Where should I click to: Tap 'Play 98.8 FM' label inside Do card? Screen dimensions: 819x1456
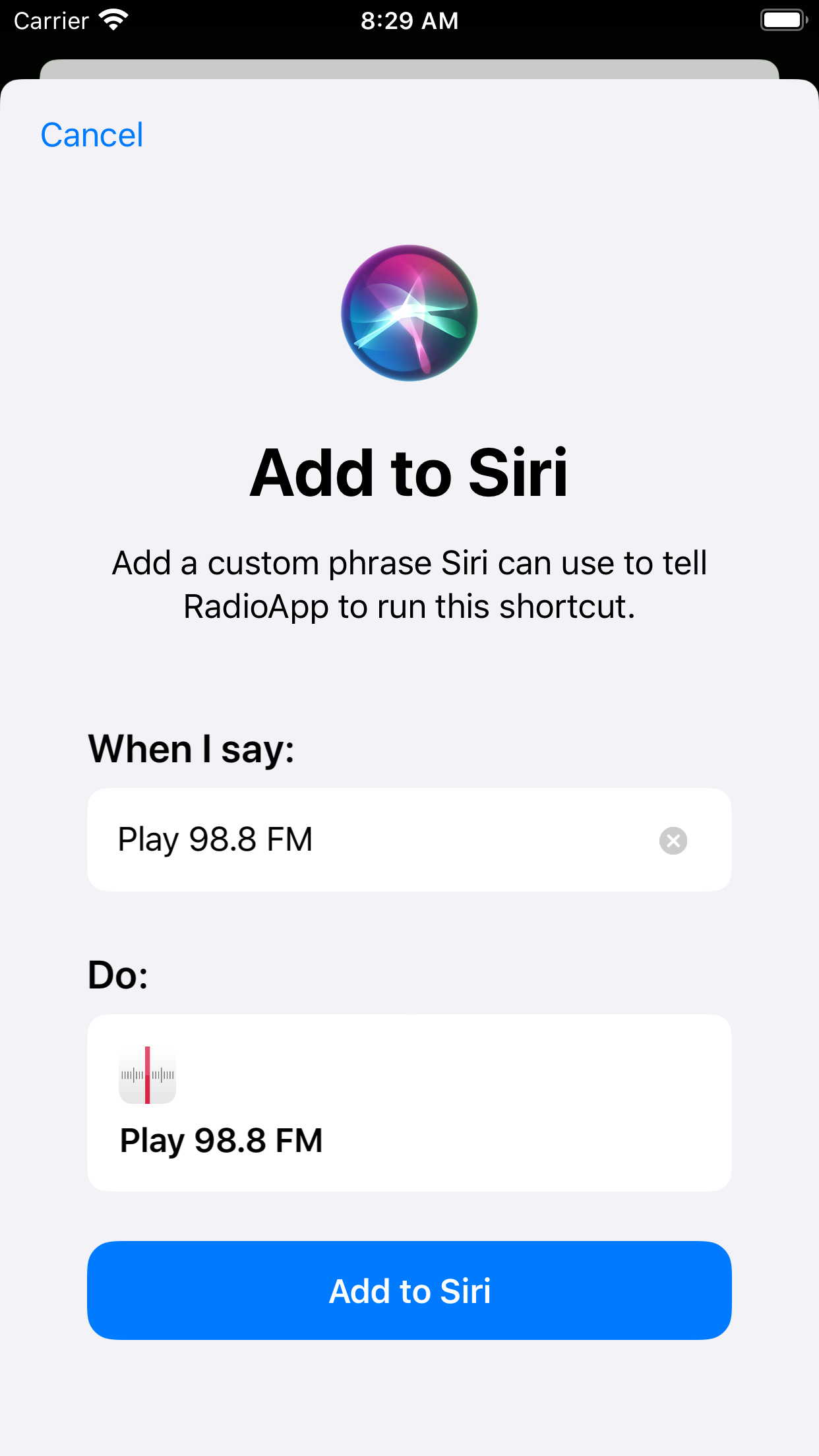pos(220,1140)
